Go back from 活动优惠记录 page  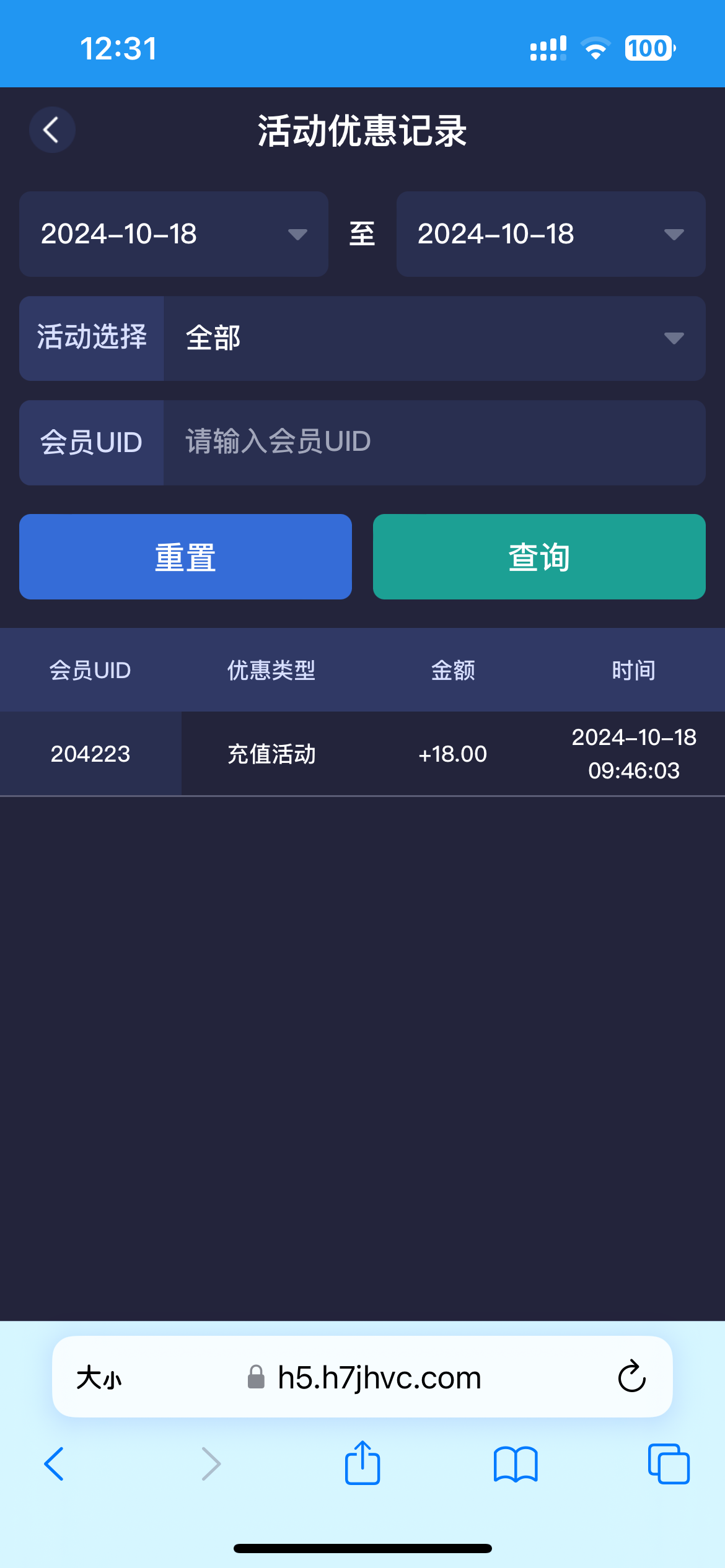click(x=52, y=130)
